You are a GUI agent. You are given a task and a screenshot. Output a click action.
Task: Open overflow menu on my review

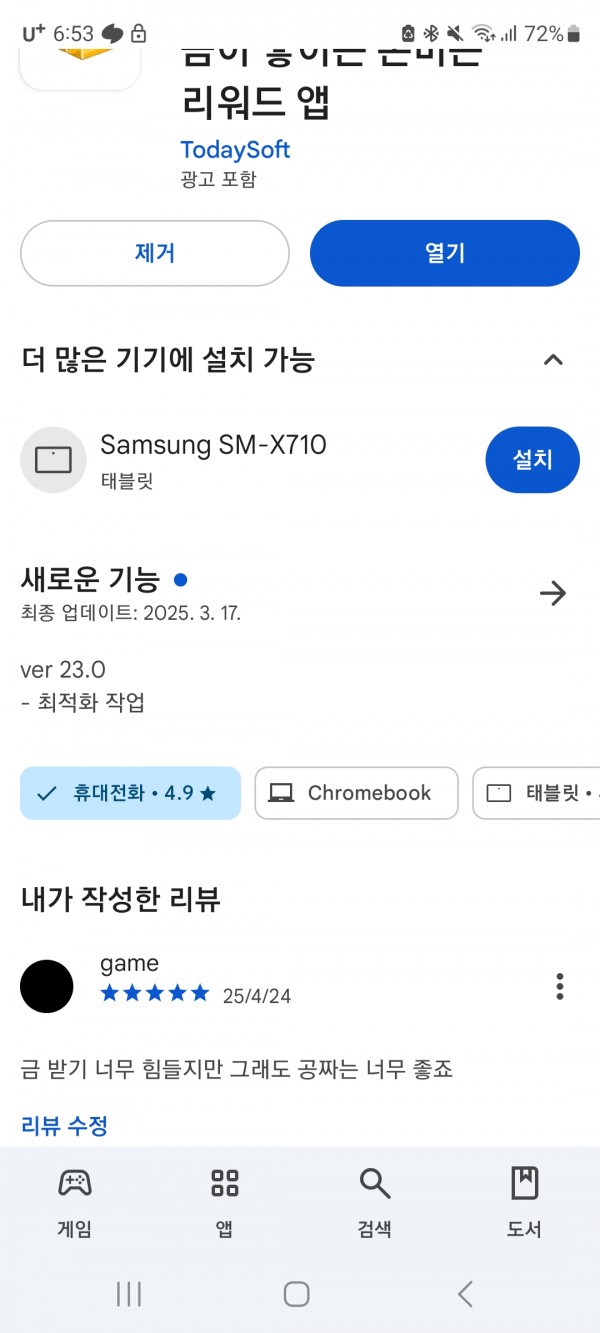560,986
